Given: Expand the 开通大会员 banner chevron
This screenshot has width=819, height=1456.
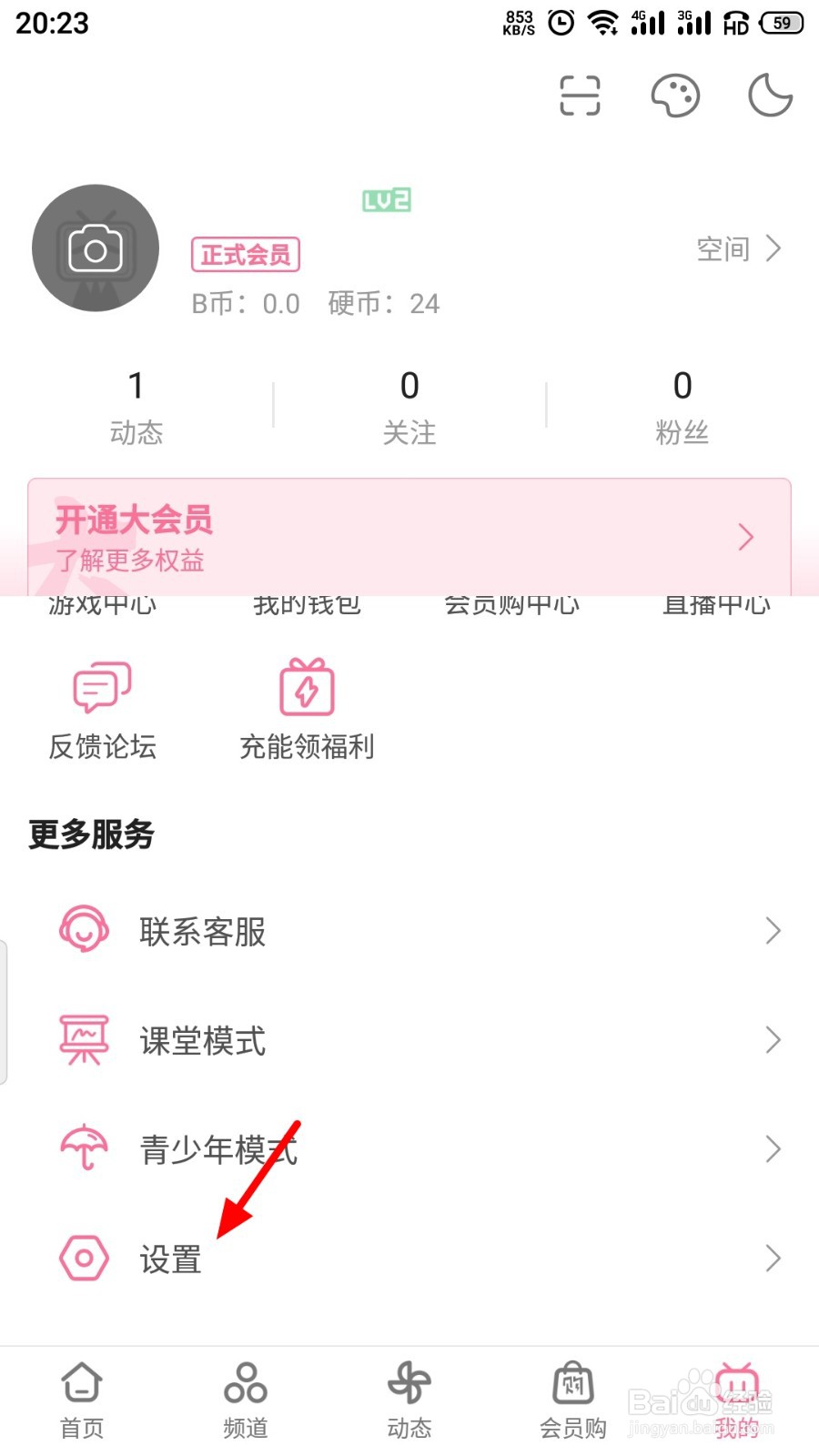Looking at the screenshot, I should click(745, 536).
